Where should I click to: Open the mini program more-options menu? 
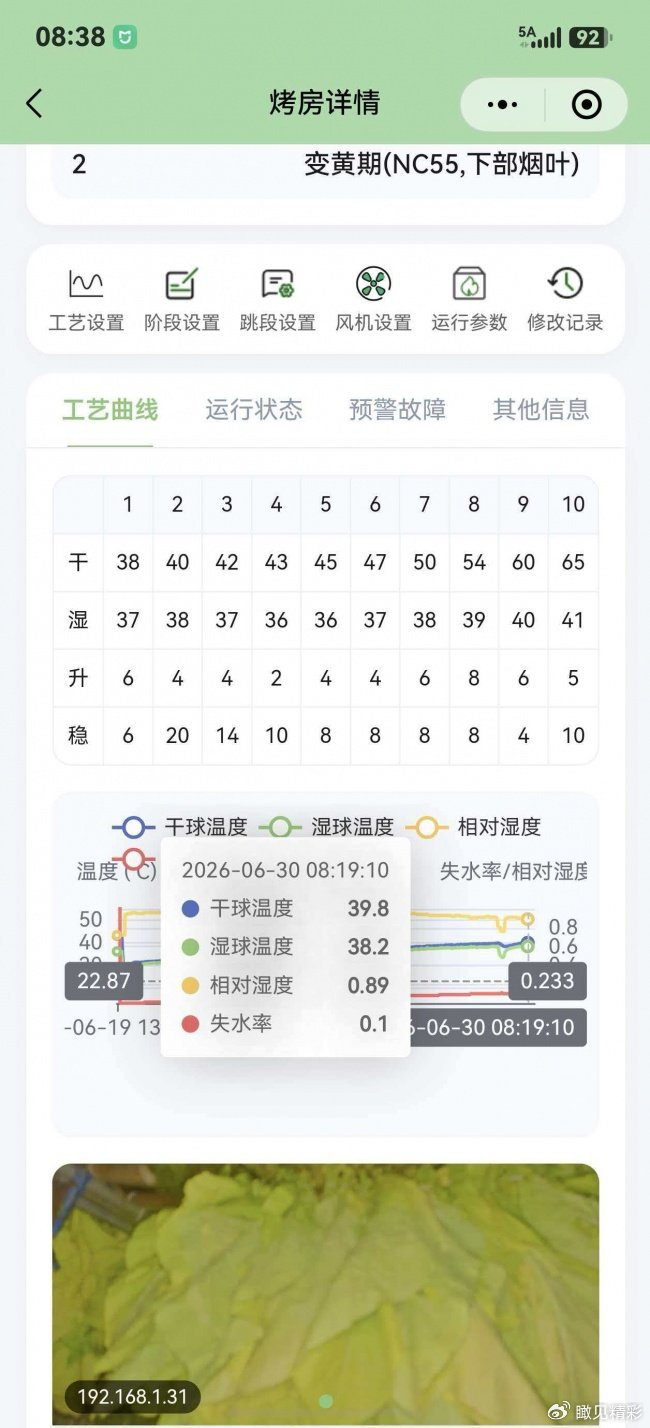(x=502, y=104)
